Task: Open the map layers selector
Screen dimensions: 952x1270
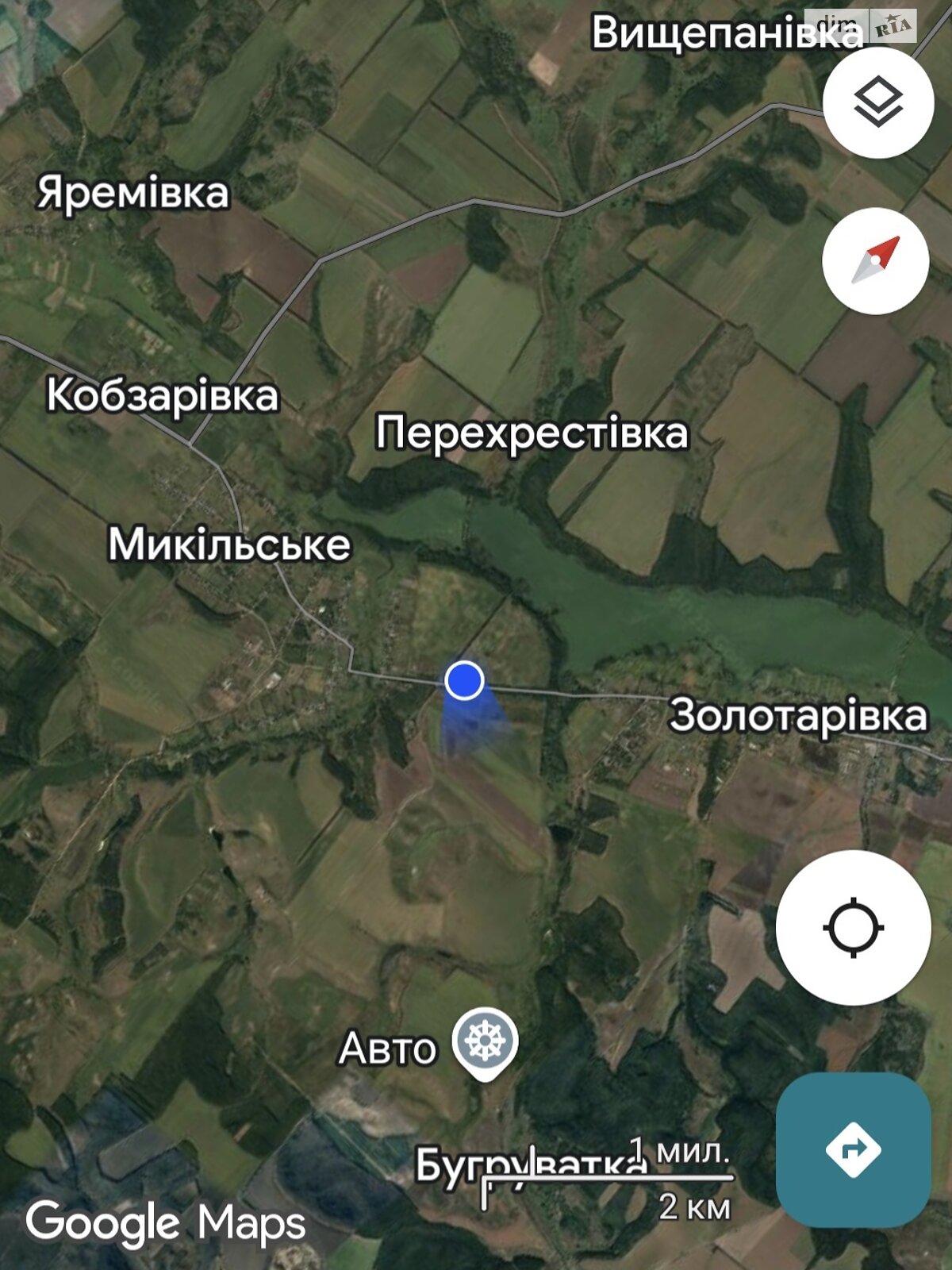Action: 877,102
